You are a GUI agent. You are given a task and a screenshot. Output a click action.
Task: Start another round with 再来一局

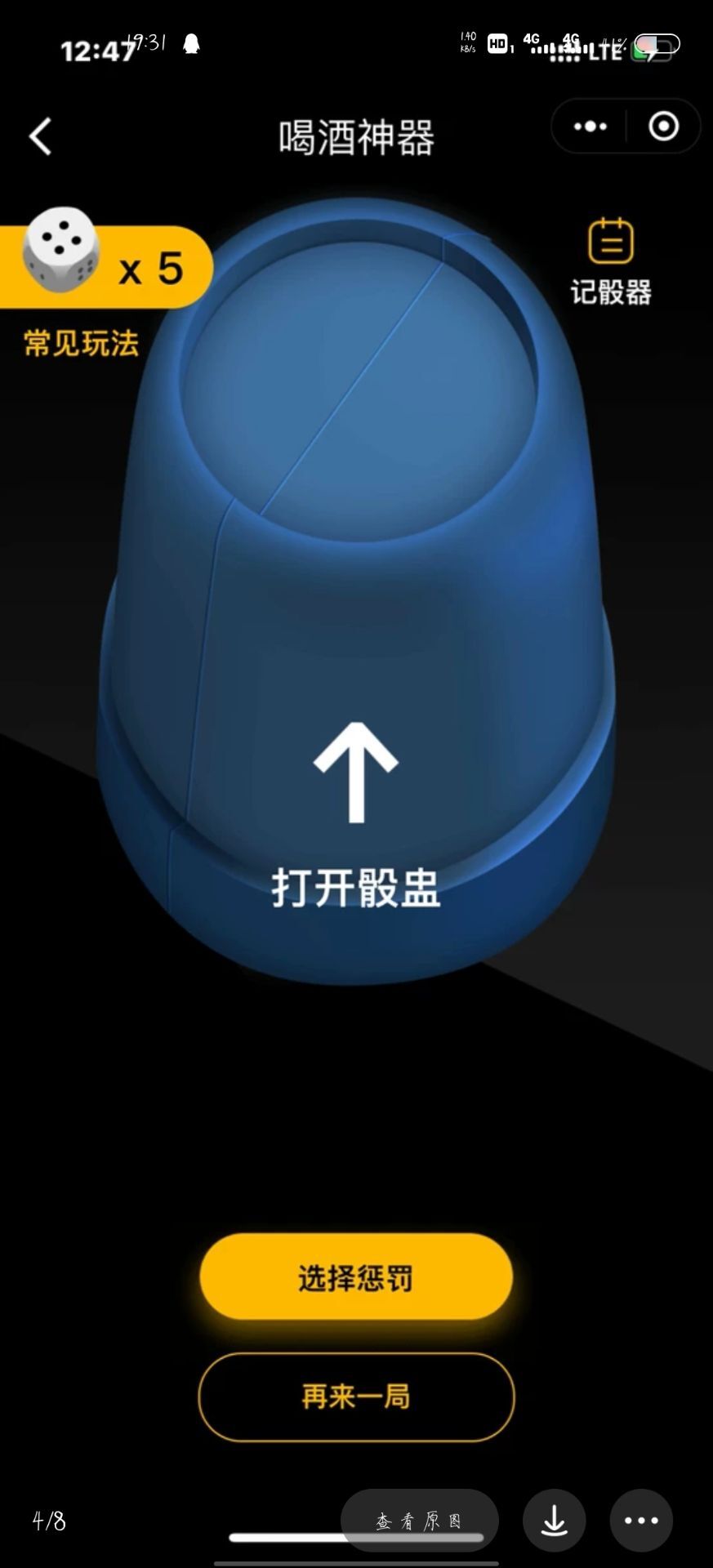point(356,1396)
